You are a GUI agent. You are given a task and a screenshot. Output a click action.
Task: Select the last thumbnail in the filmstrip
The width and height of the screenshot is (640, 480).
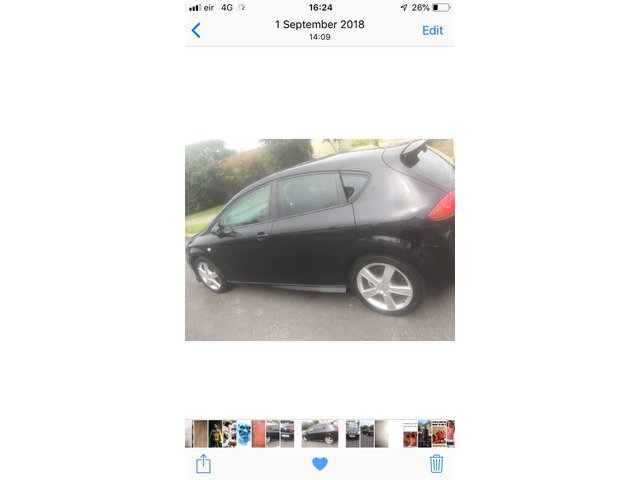pos(450,433)
